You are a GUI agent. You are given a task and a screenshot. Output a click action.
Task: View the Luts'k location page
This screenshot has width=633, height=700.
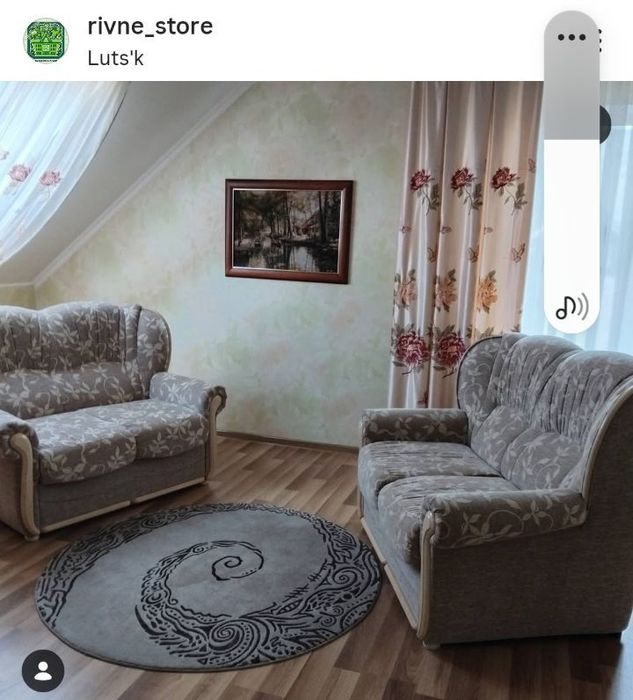click(x=115, y=58)
